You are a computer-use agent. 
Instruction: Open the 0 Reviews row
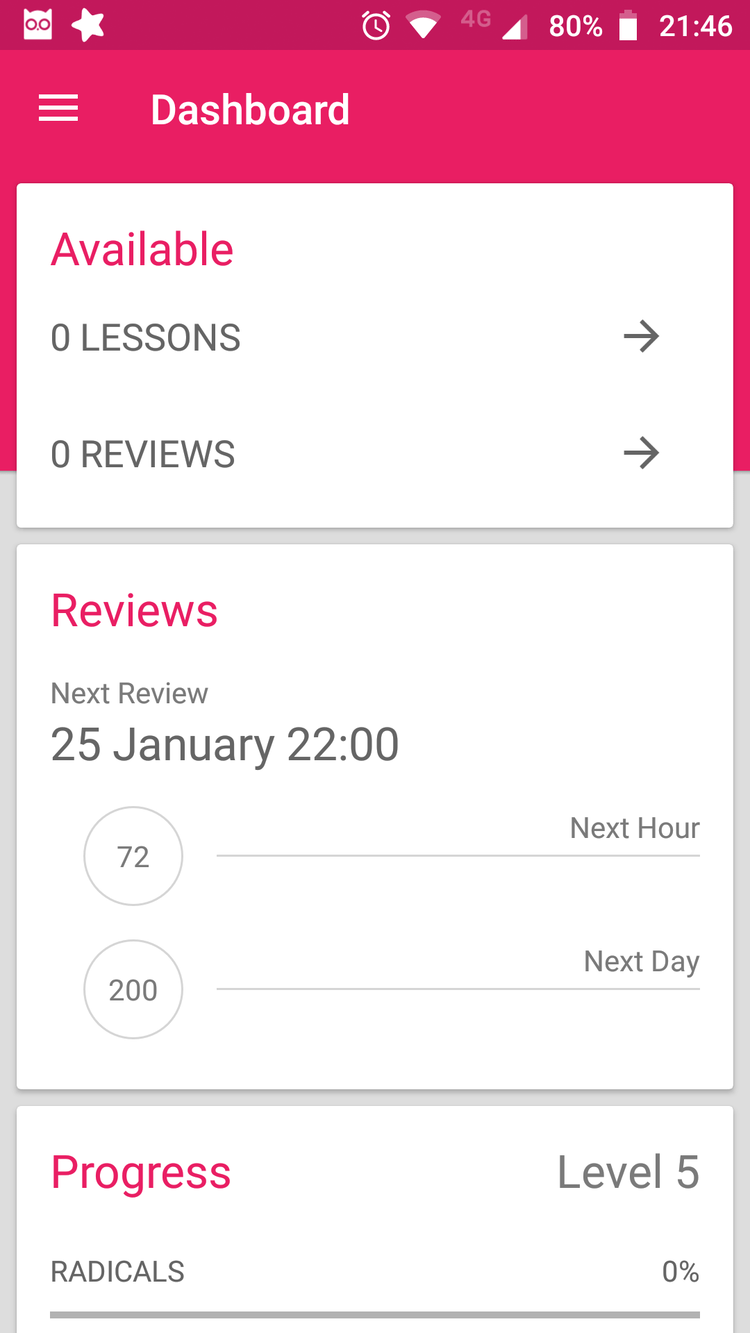coord(374,454)
